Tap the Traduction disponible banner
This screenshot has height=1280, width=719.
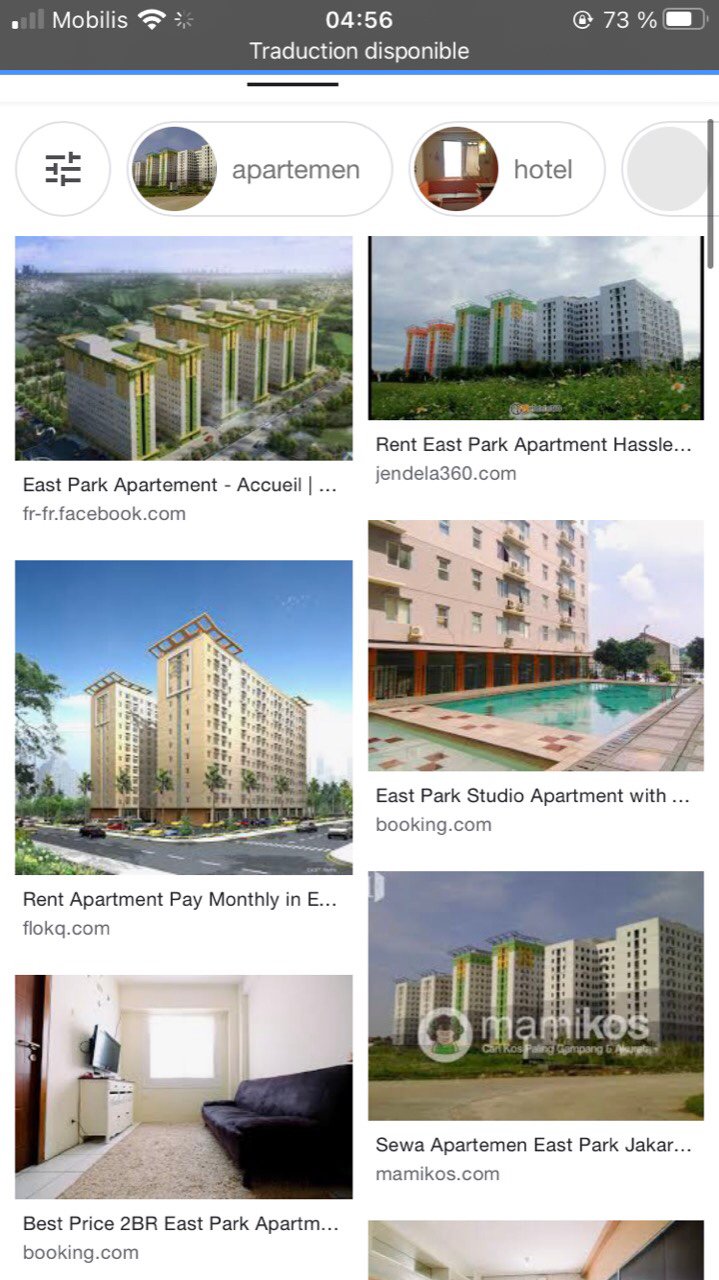[359, 51]
